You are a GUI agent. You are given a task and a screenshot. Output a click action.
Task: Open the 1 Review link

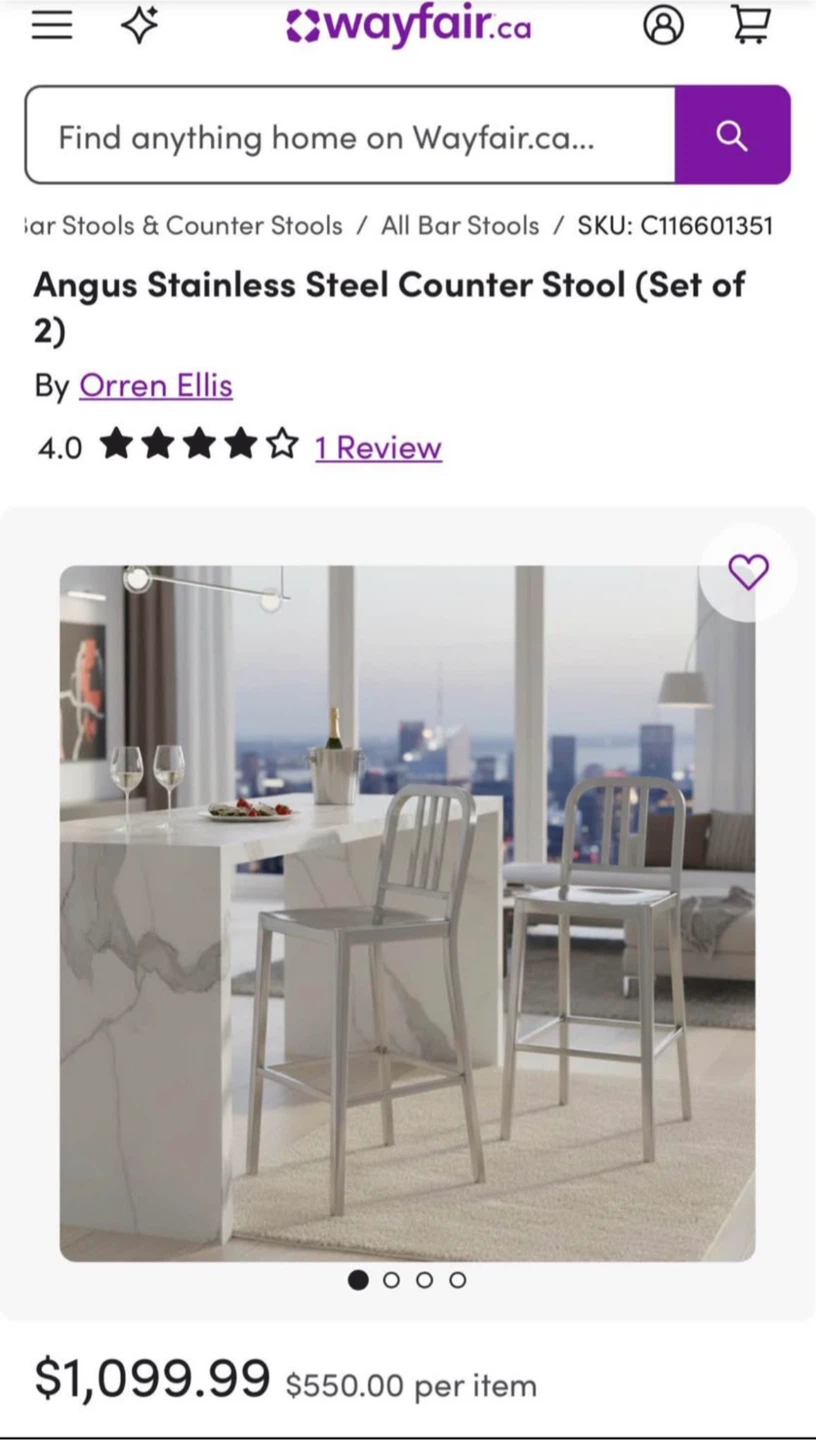378,448
